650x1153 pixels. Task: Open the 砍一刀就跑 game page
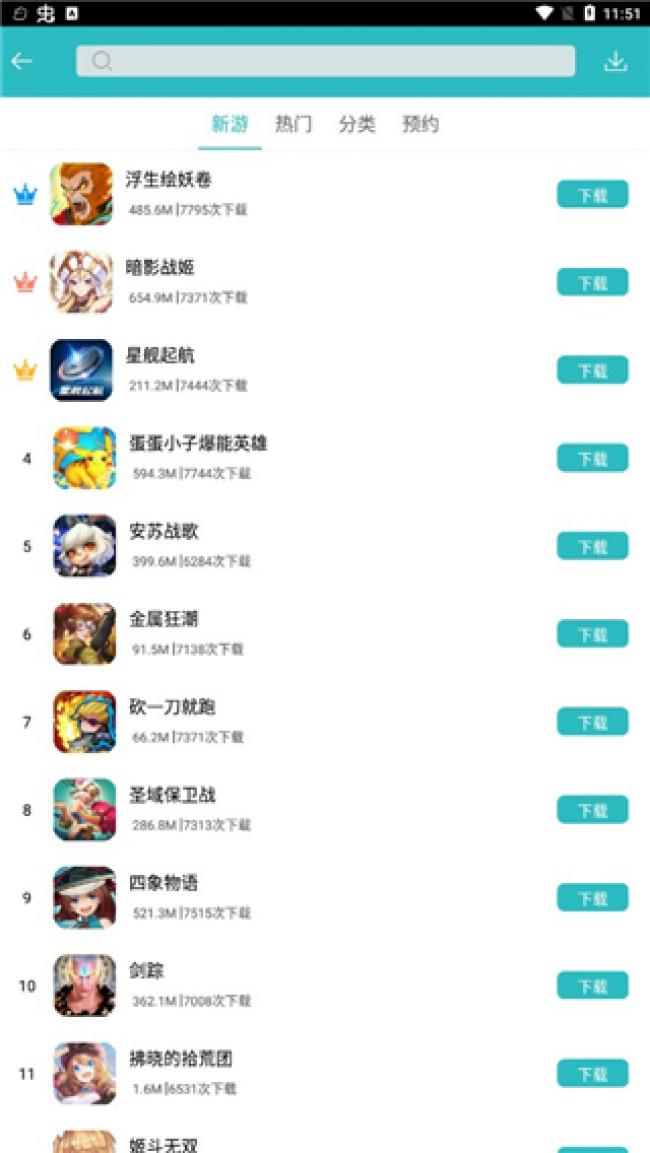[x=172, y=708]
